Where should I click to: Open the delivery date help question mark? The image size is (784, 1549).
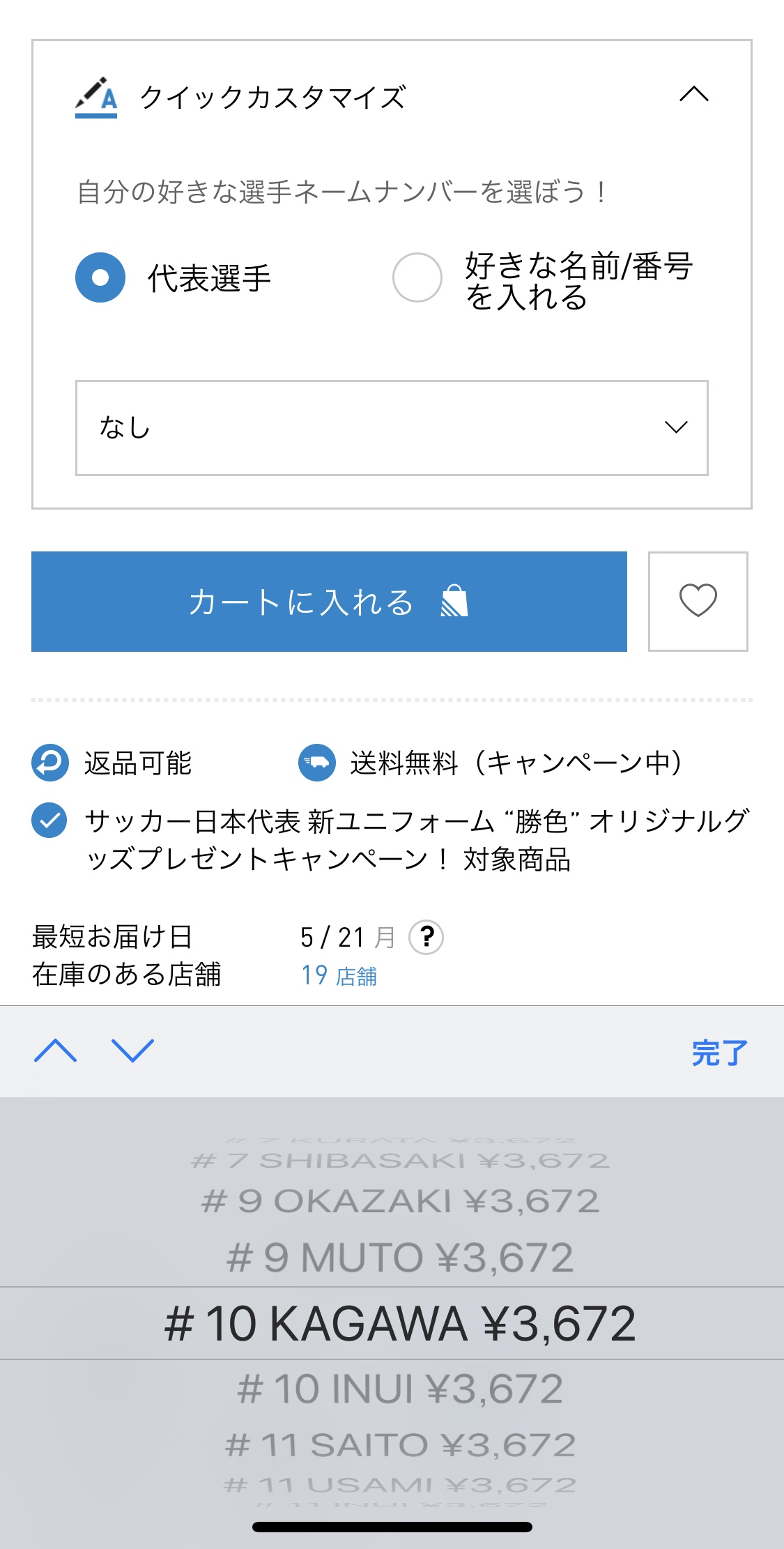[x=426, y=937]
